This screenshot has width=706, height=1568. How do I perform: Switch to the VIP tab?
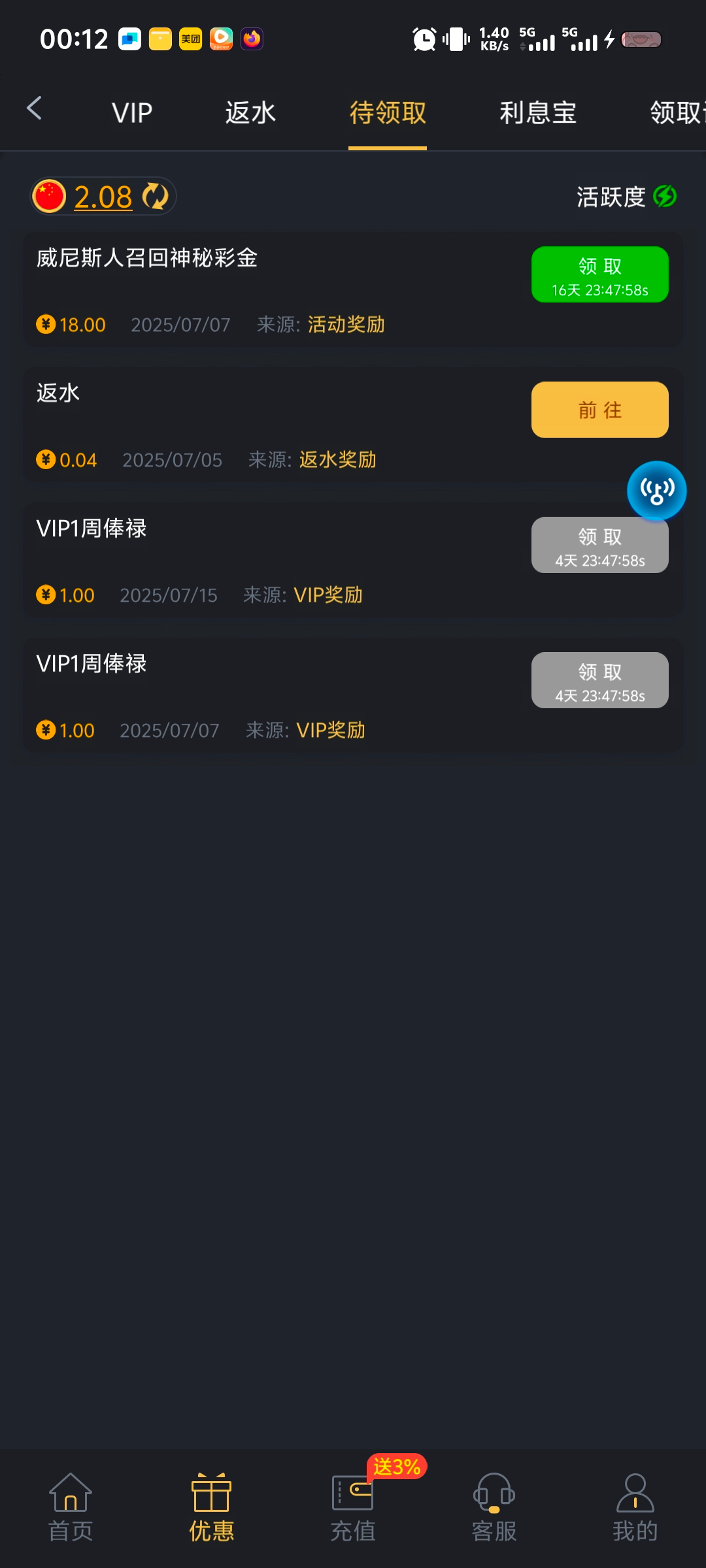132,113
